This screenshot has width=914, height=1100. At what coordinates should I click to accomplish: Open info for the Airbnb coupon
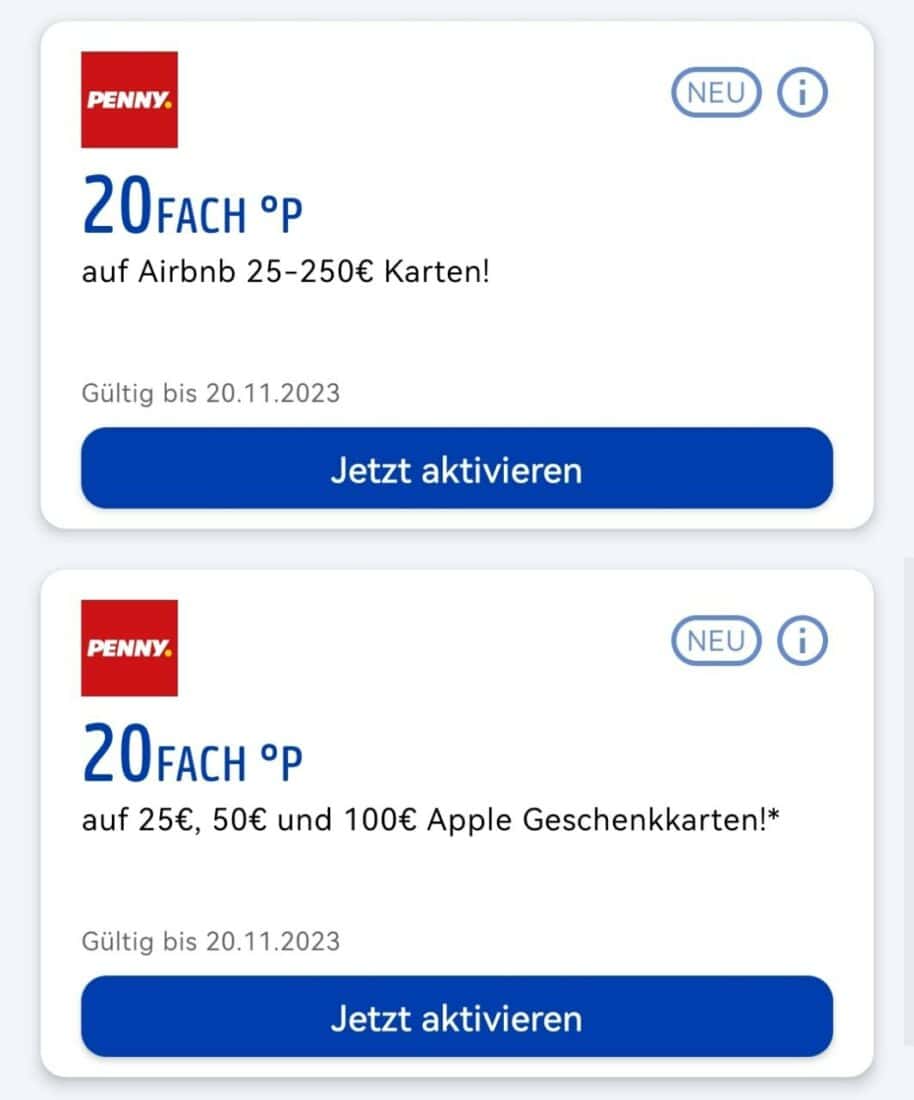tap(802, 94)
